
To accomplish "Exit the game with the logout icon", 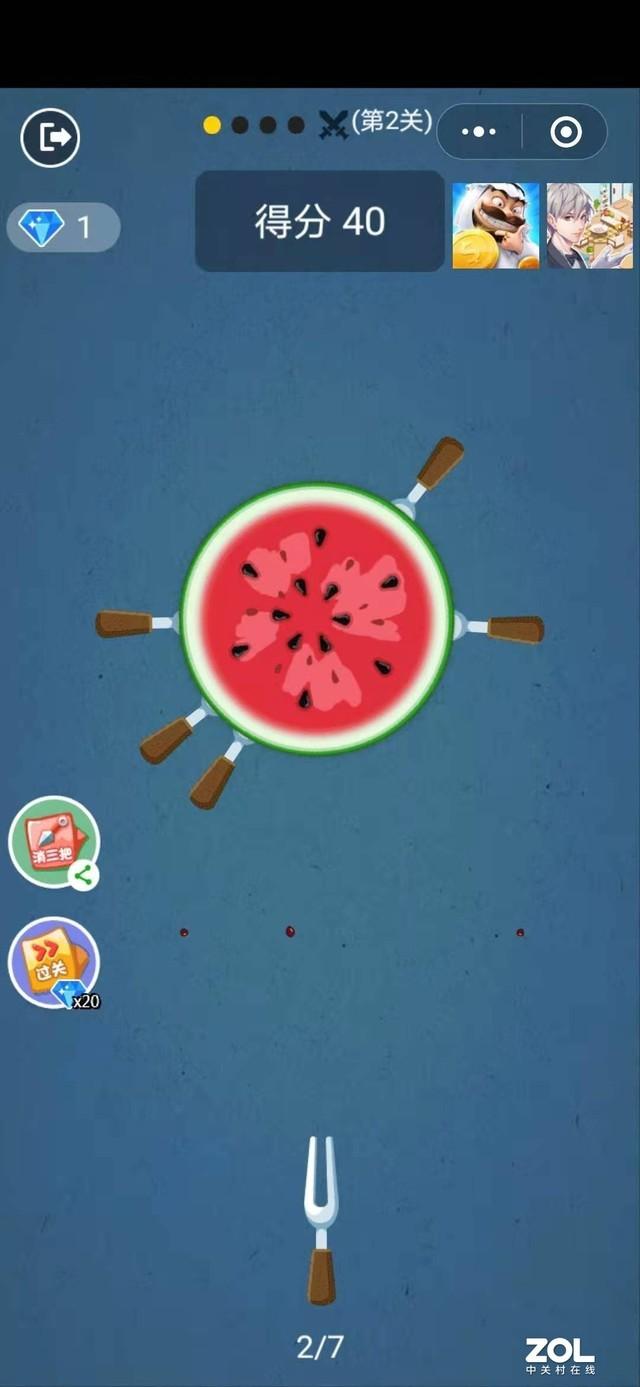I will coord(50,136).
